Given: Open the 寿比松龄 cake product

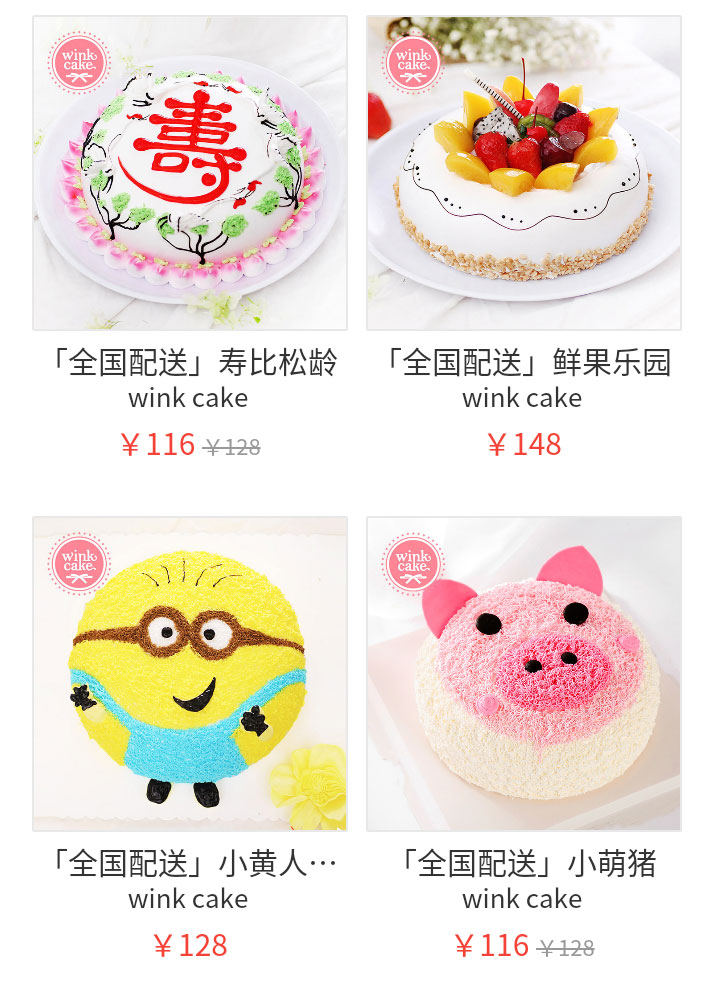Looking at the screenshot, I should (190, 173).
